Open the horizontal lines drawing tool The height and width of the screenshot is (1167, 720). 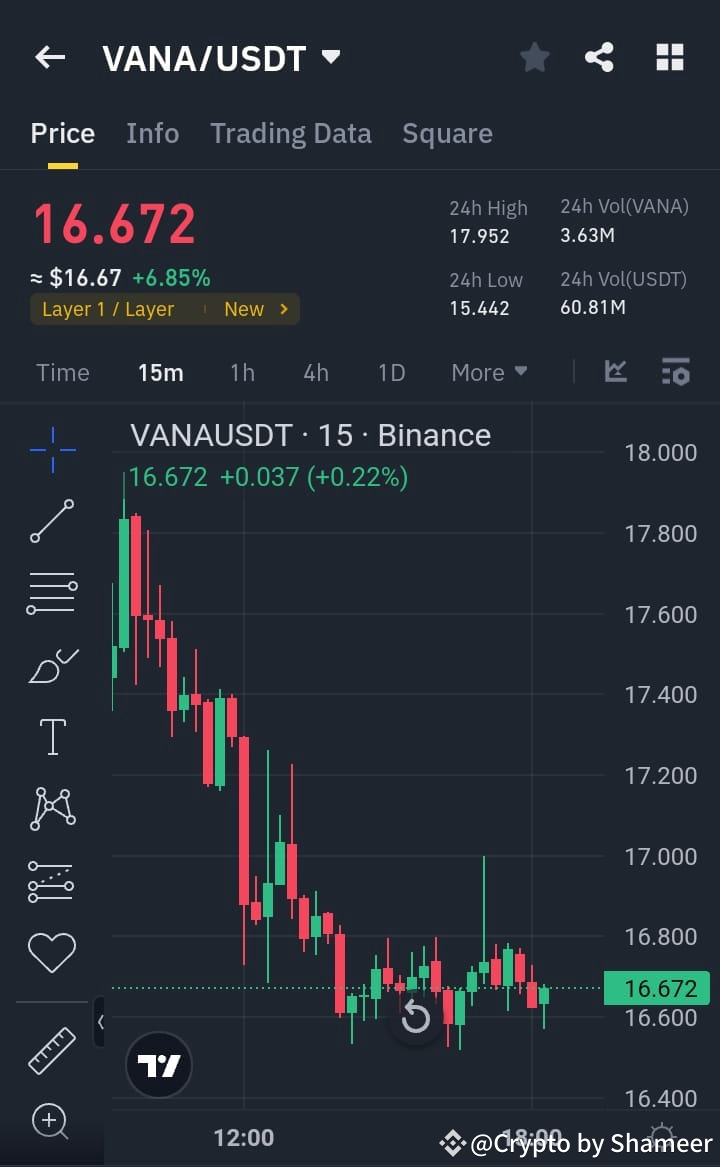pyautogui.click(x=52, y=592)
